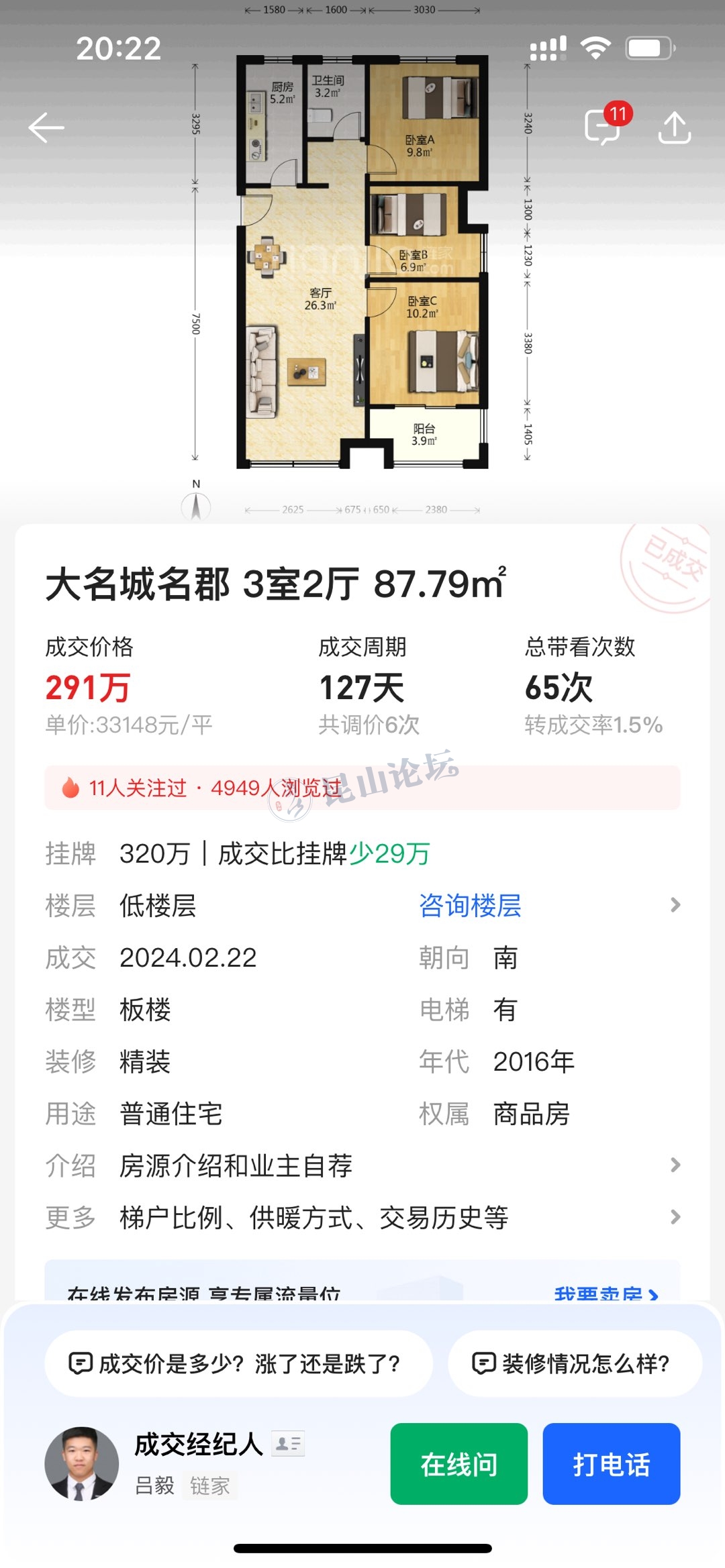This screenshot has width=725, height=1568.
Task: Ask 成交价是多少？涨了还是跌了？
Action: [238, 1363]
